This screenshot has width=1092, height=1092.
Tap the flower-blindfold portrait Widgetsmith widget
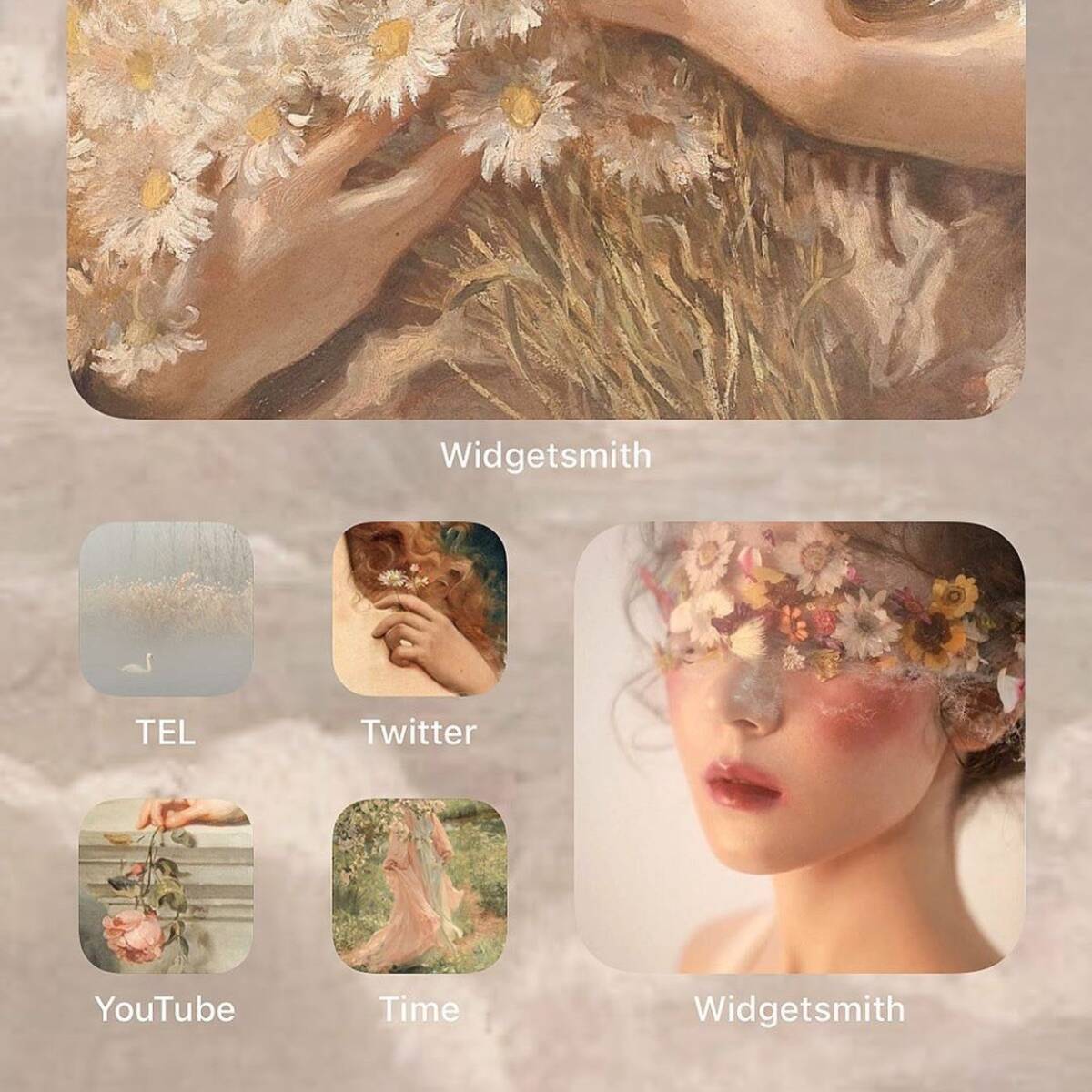coord(800,746)
